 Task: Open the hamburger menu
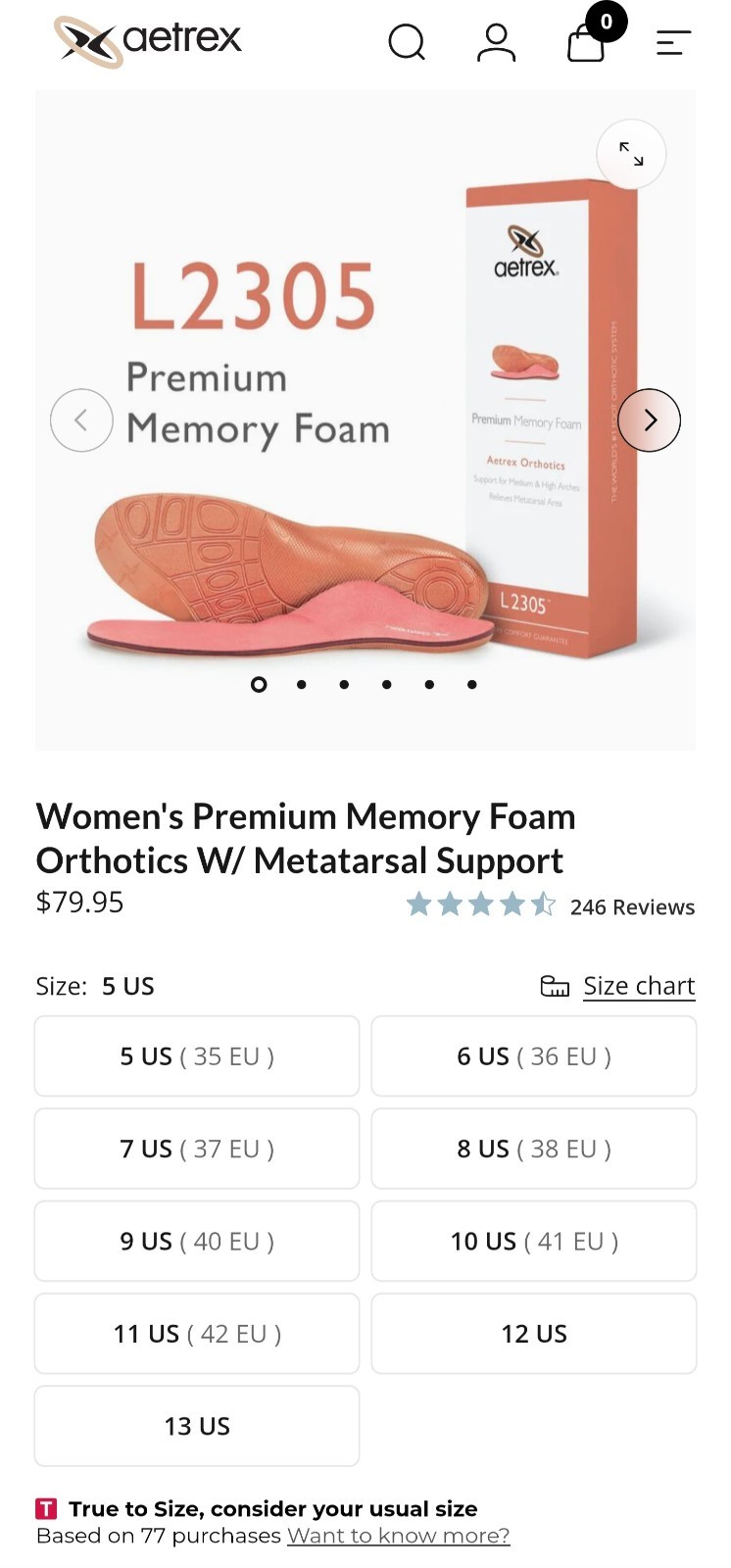coord(673,42)
